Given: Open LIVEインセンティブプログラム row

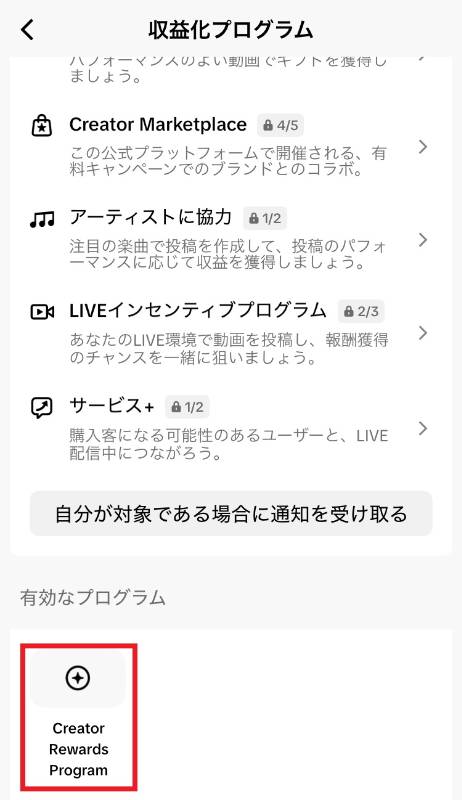Looking at the screenshot, I should click(230, 332).
